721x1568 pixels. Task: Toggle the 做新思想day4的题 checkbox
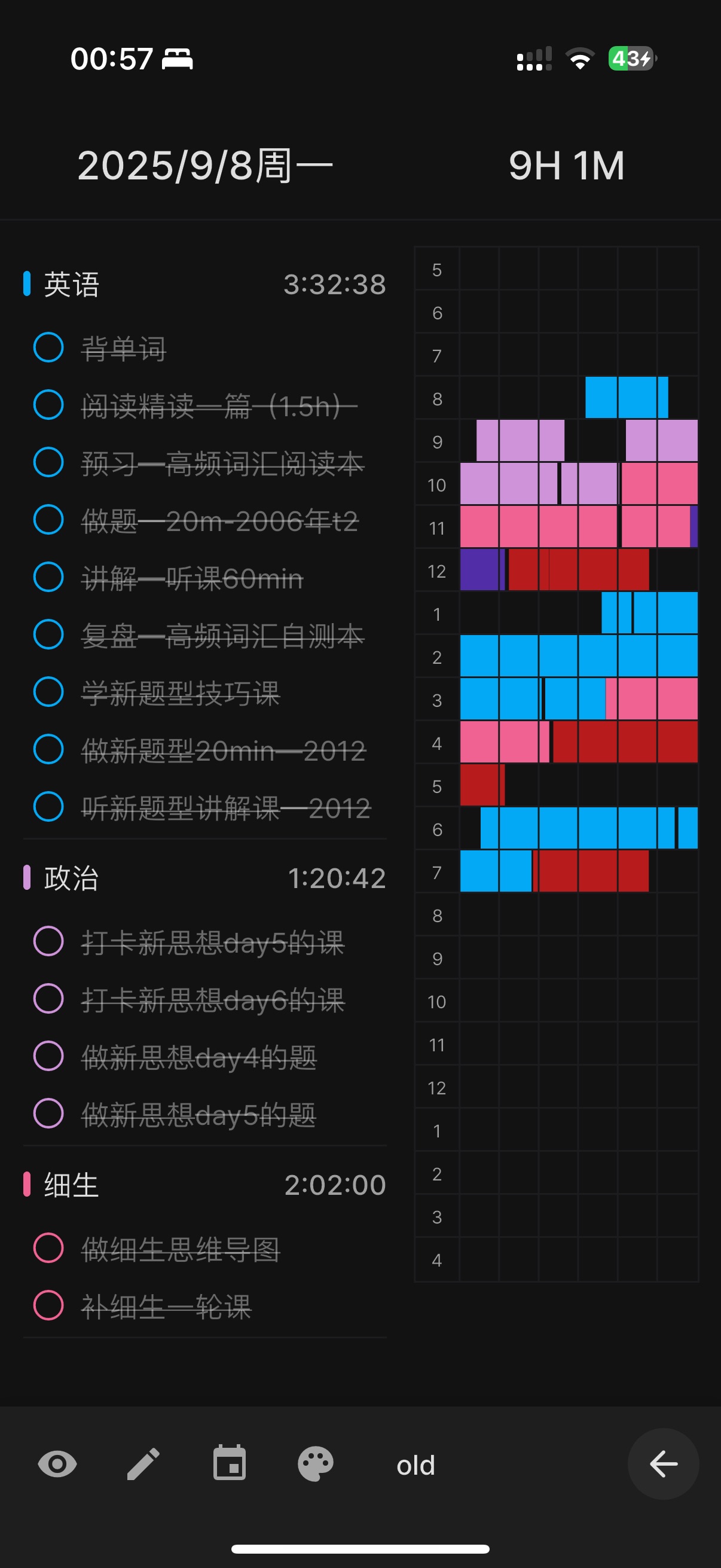[x=48, y=1056]
